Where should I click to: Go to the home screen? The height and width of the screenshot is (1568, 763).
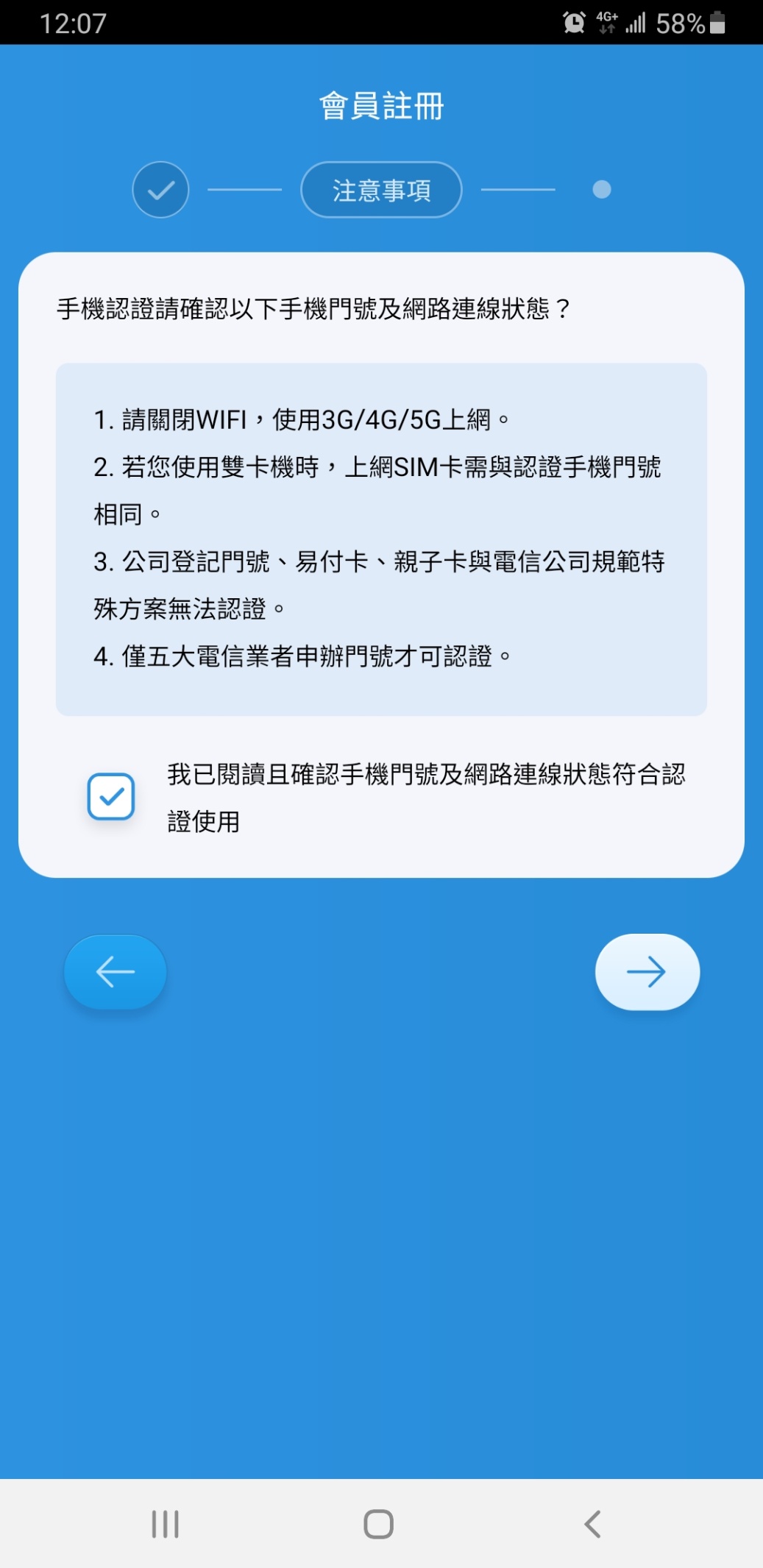(379, 1524)
